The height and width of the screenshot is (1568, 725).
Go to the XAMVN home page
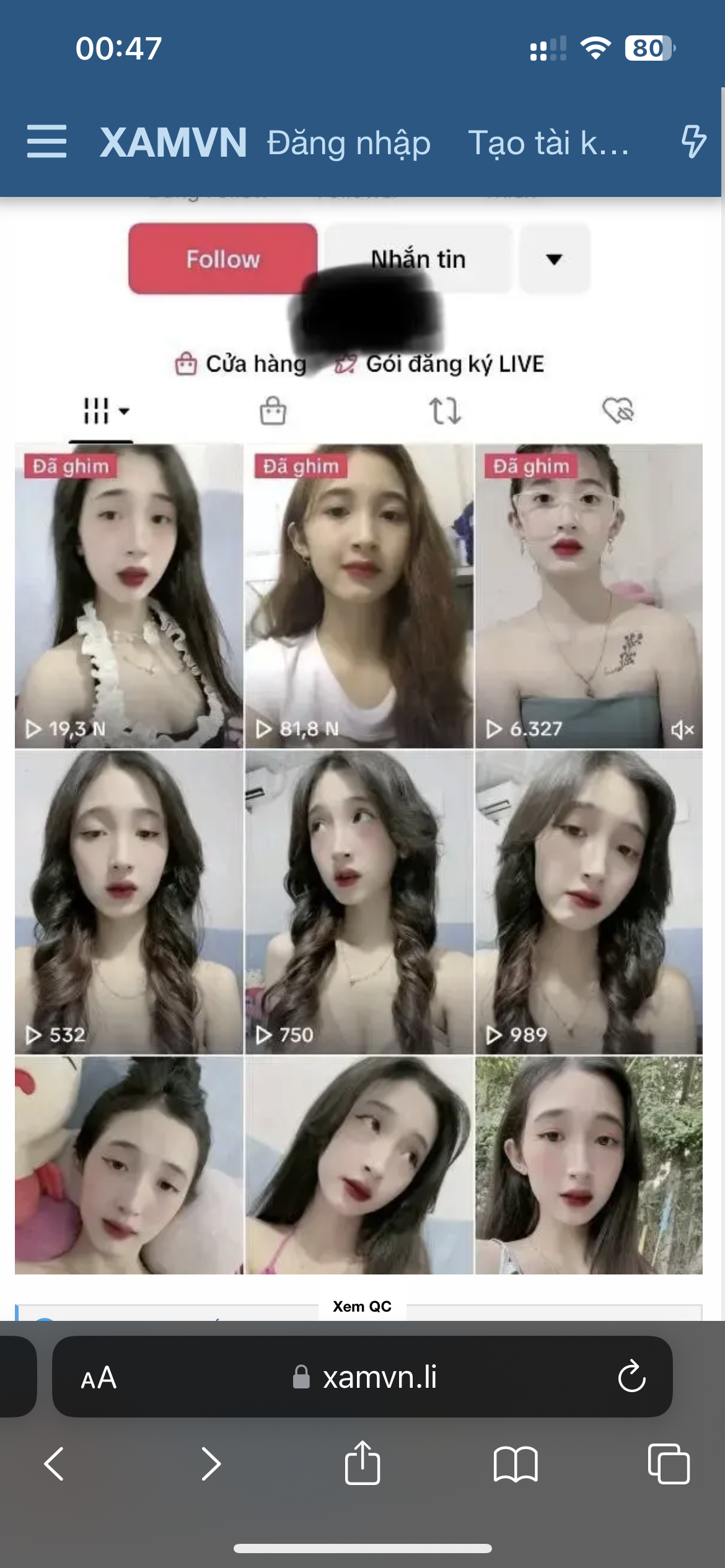[x=174, y=142]
